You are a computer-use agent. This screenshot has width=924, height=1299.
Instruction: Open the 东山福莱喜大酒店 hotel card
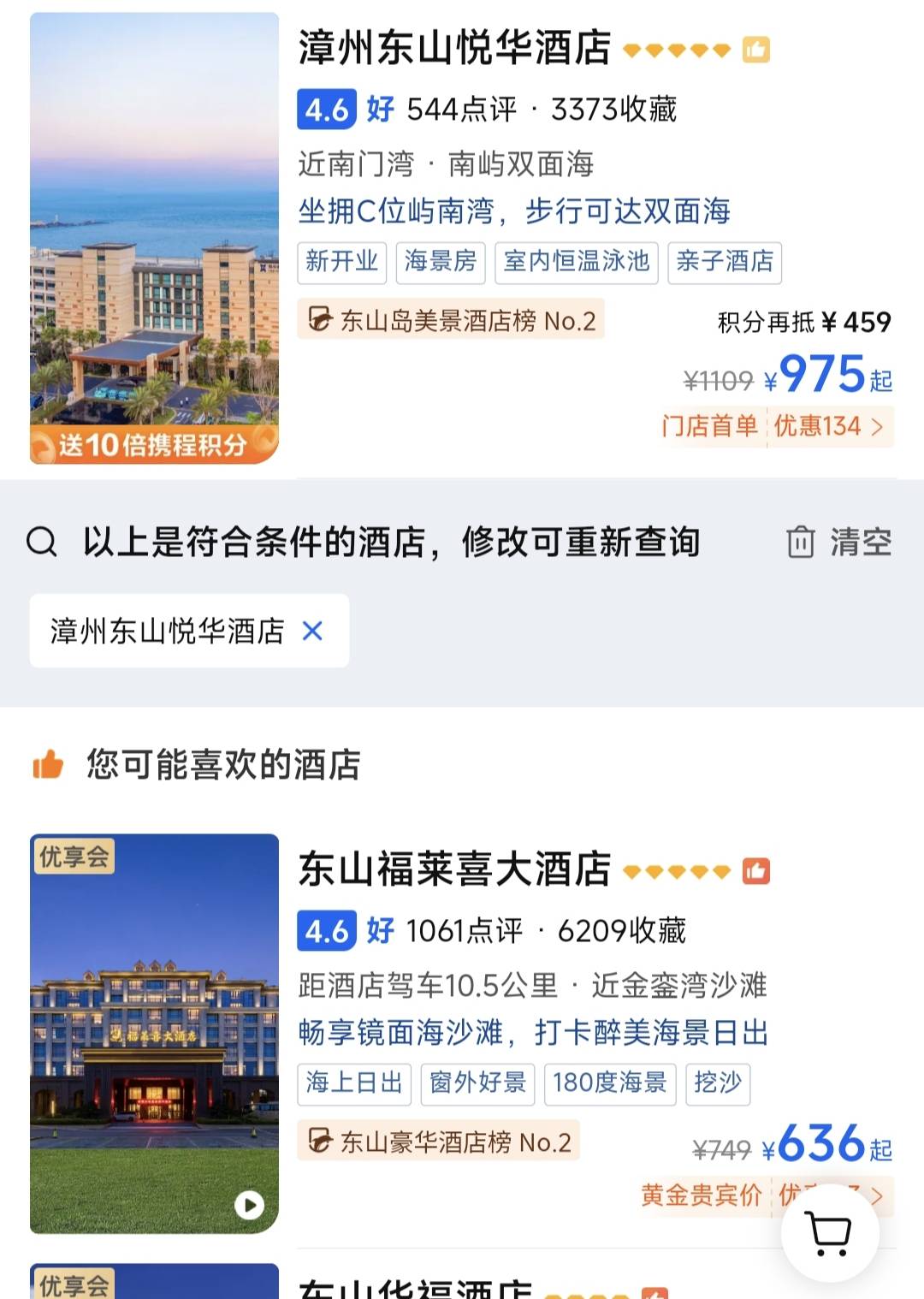pos(454,869)
